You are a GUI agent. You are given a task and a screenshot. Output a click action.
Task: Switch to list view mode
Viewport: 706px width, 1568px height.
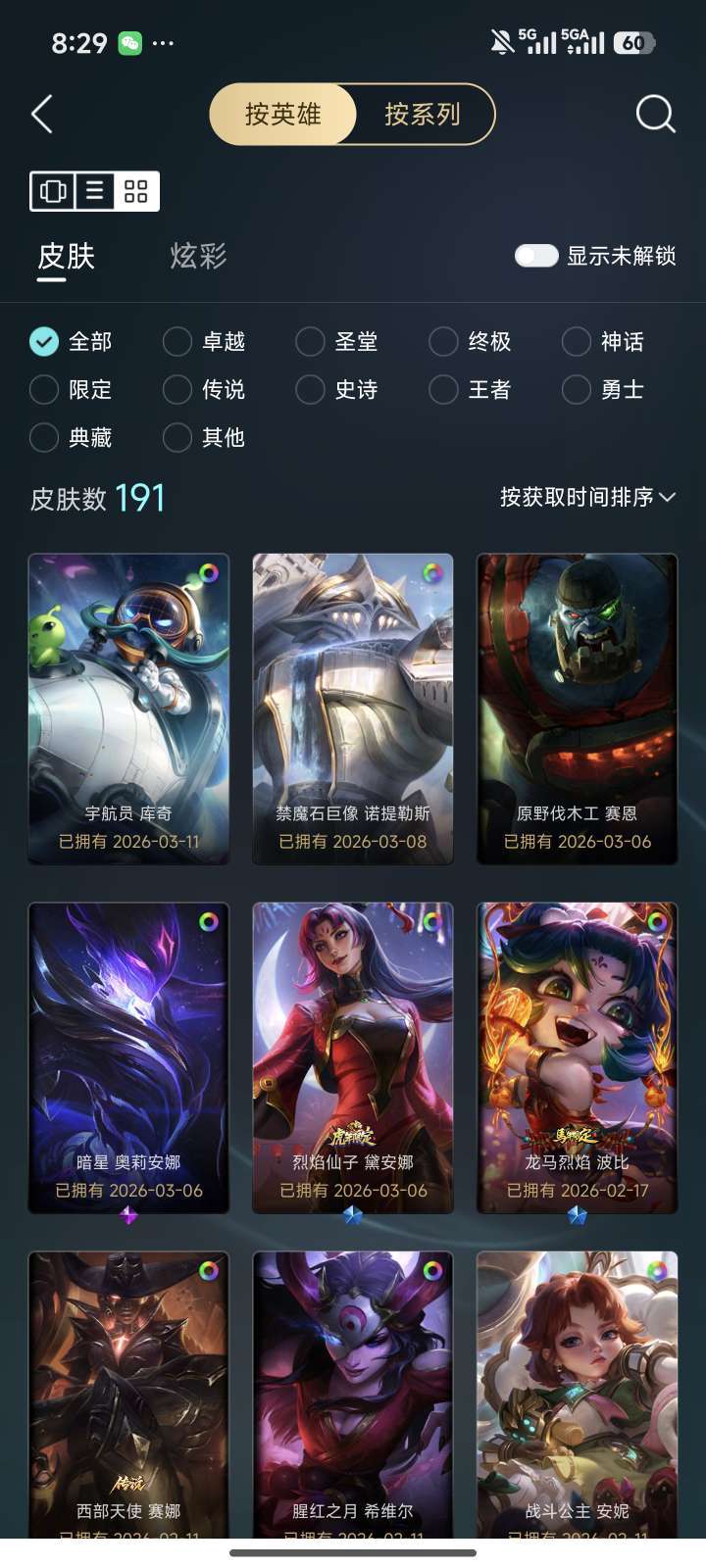95,190
